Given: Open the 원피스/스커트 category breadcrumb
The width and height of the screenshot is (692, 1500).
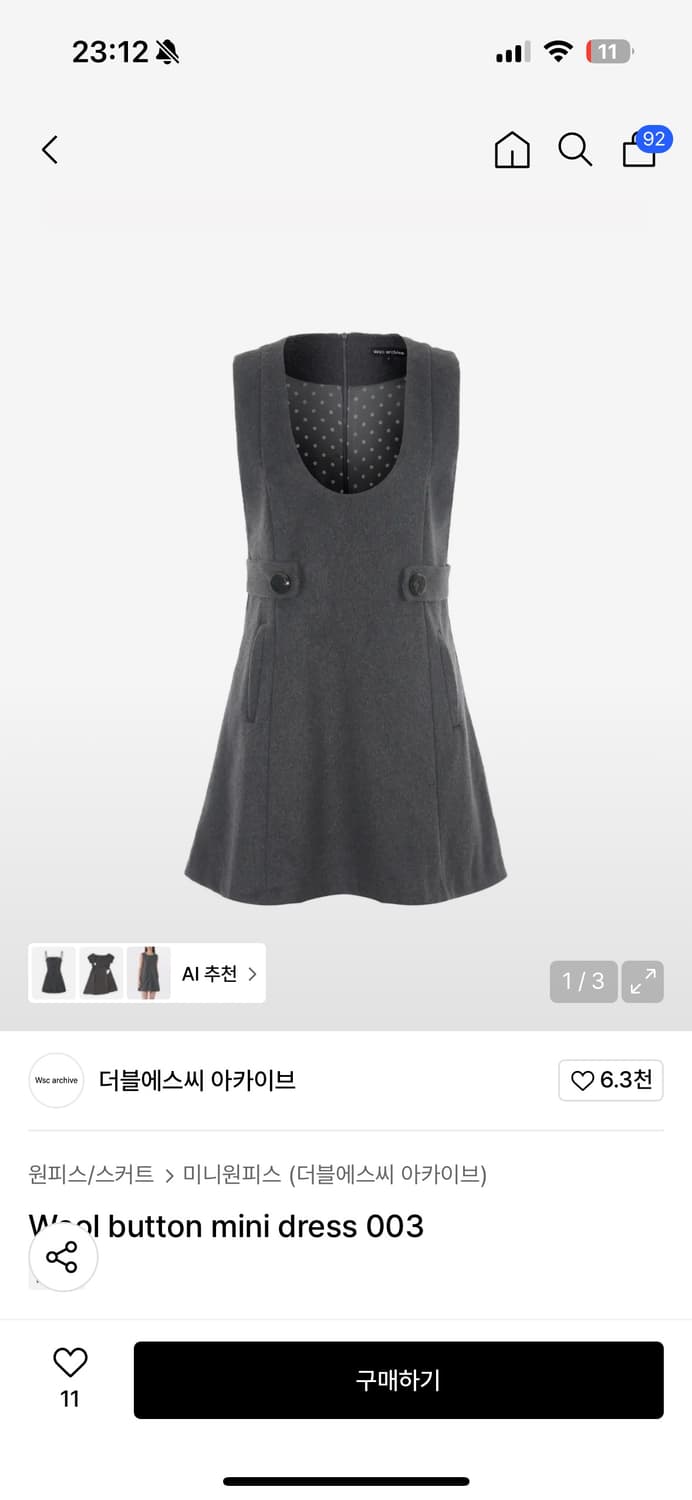Looking at the screenshot, I should 91,1174.
